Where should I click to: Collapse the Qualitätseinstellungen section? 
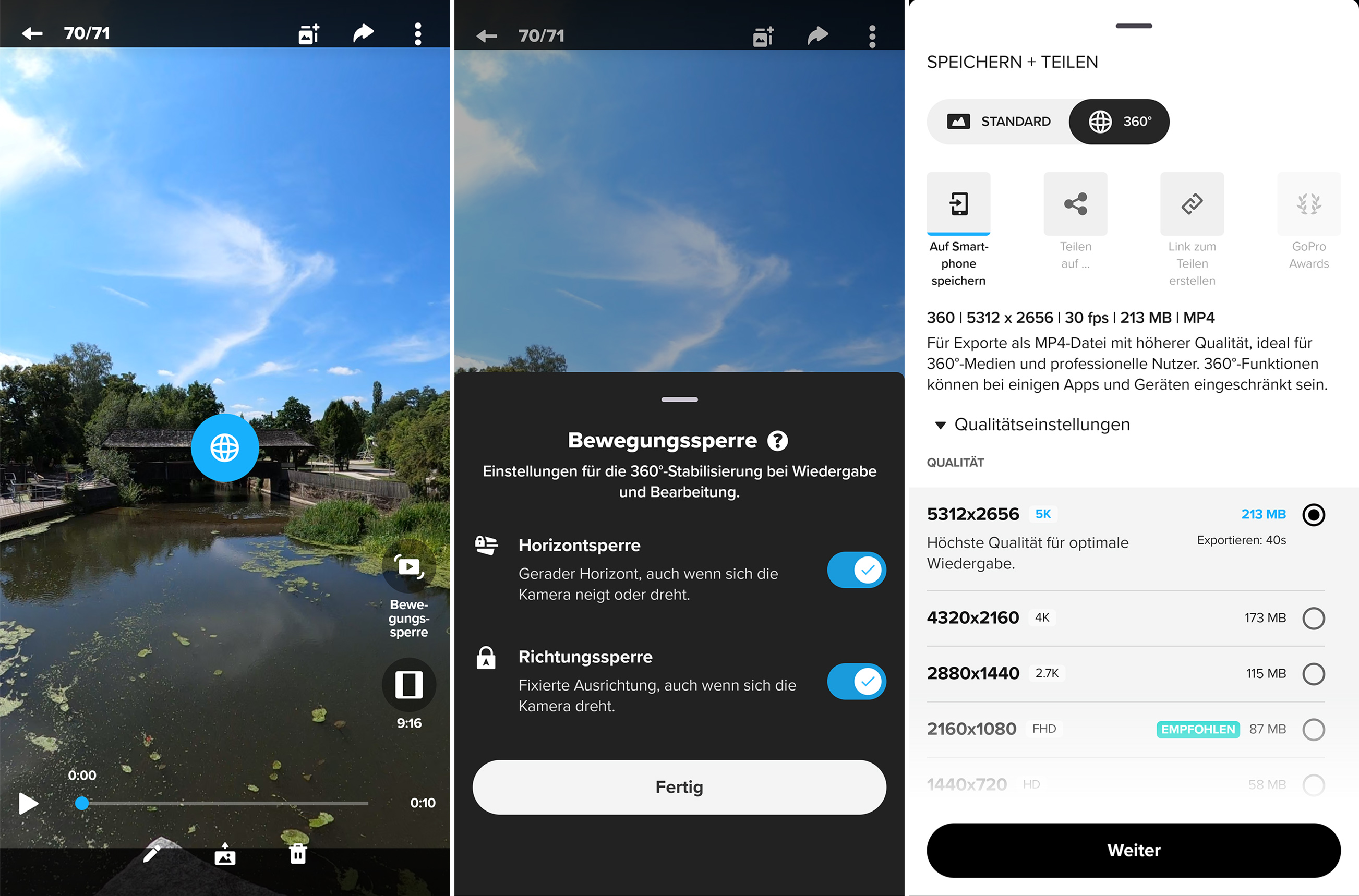940,425
